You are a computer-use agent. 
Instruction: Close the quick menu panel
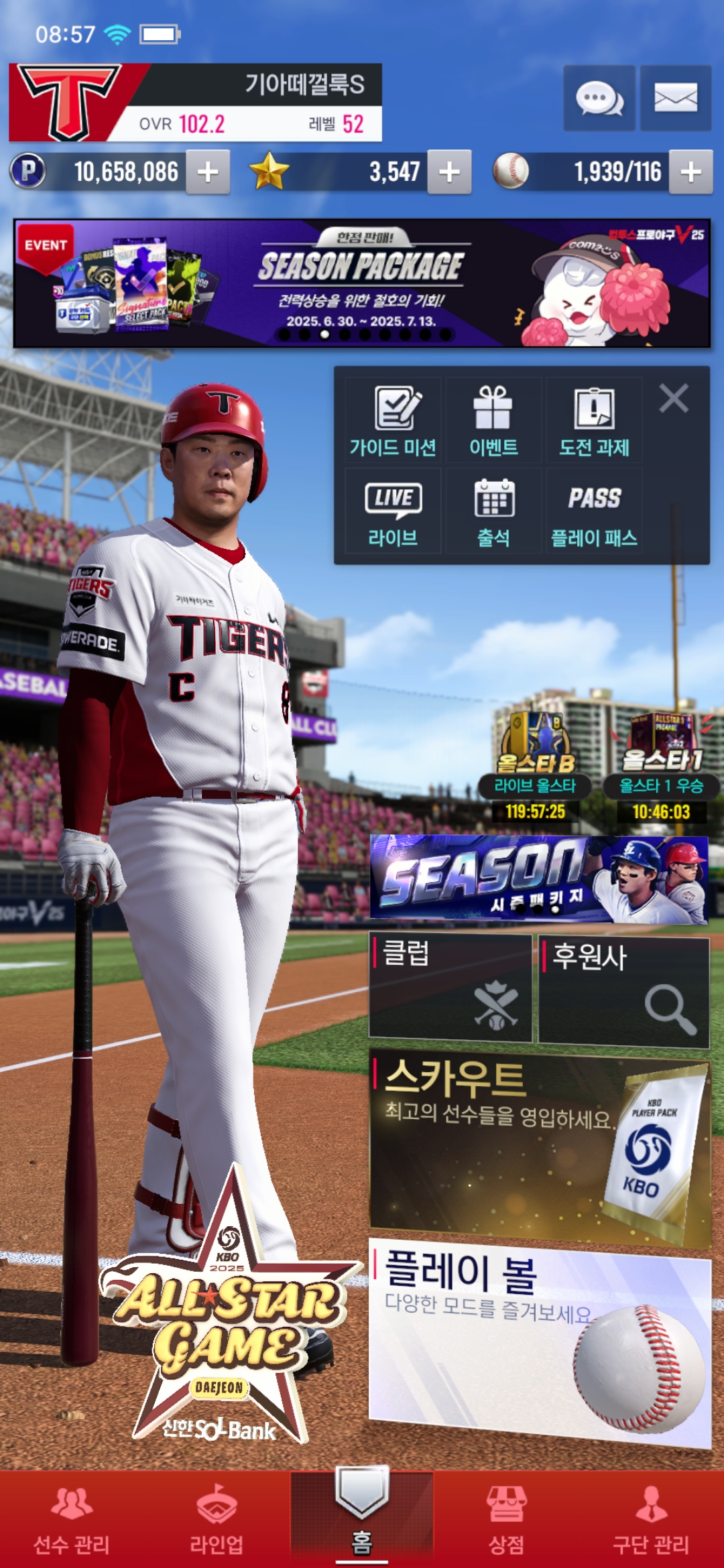tap(673, 399)
